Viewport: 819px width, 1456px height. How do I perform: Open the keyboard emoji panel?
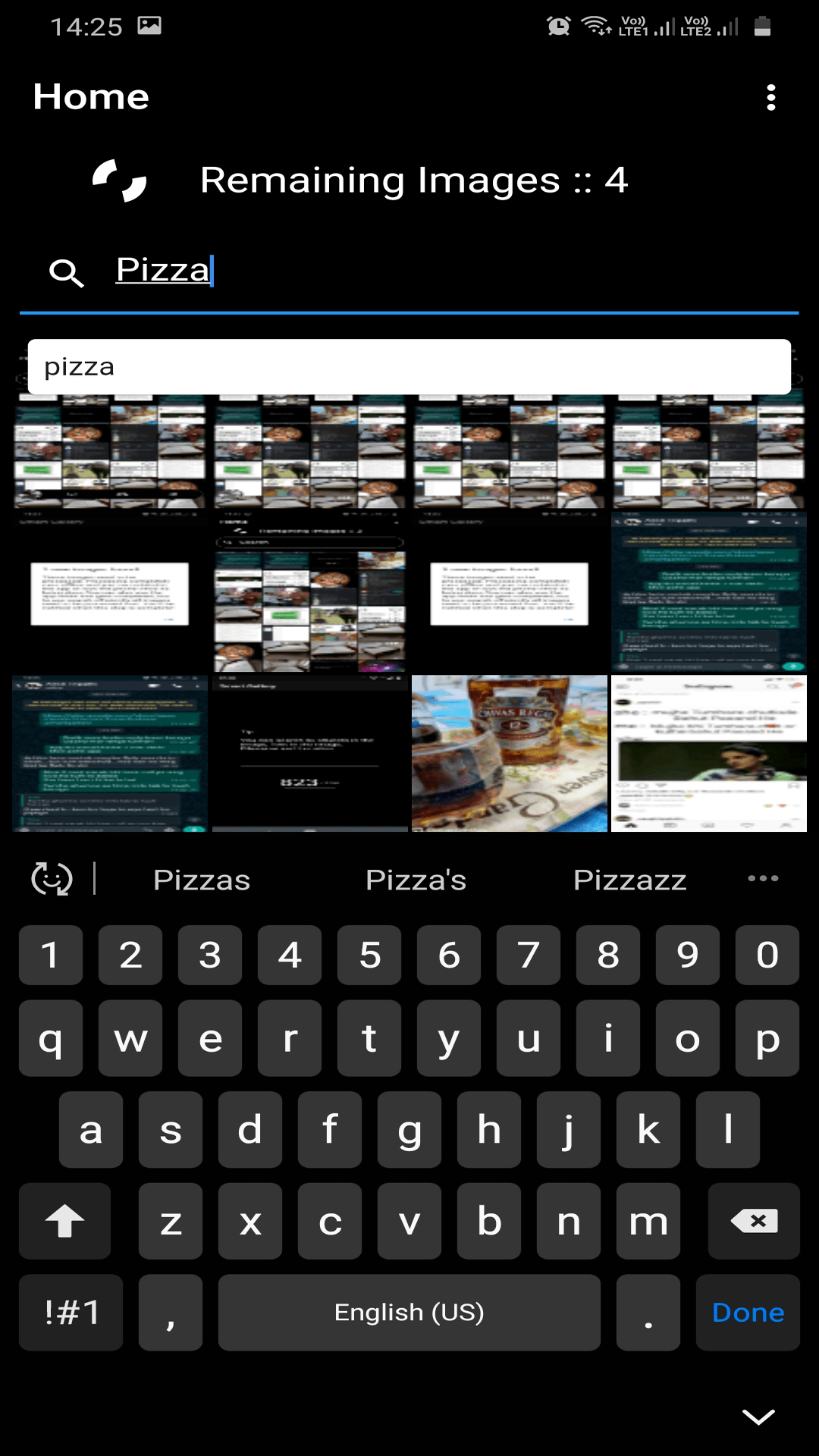[x=52, y=879]
